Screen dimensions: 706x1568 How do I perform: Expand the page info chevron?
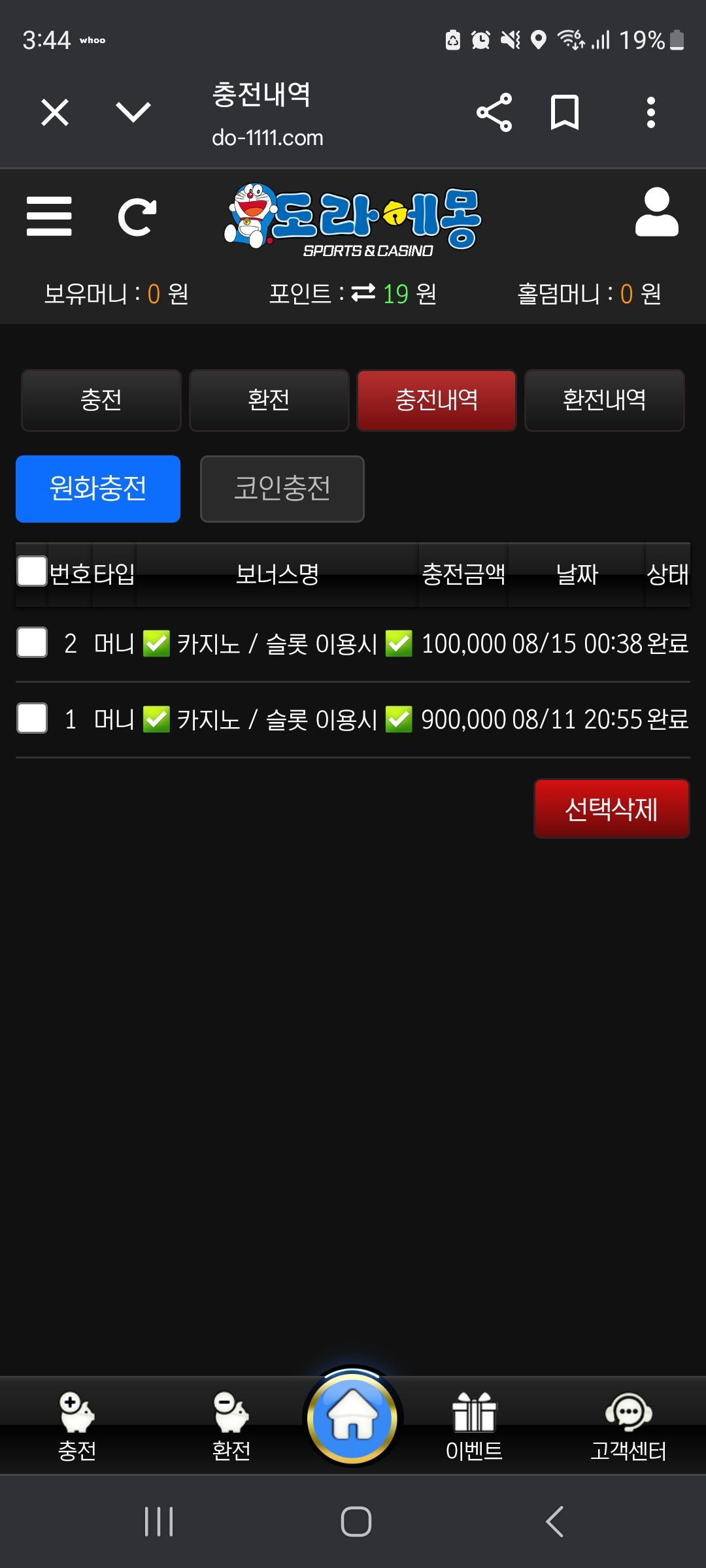pyautogui.click(x=133, y=112)
